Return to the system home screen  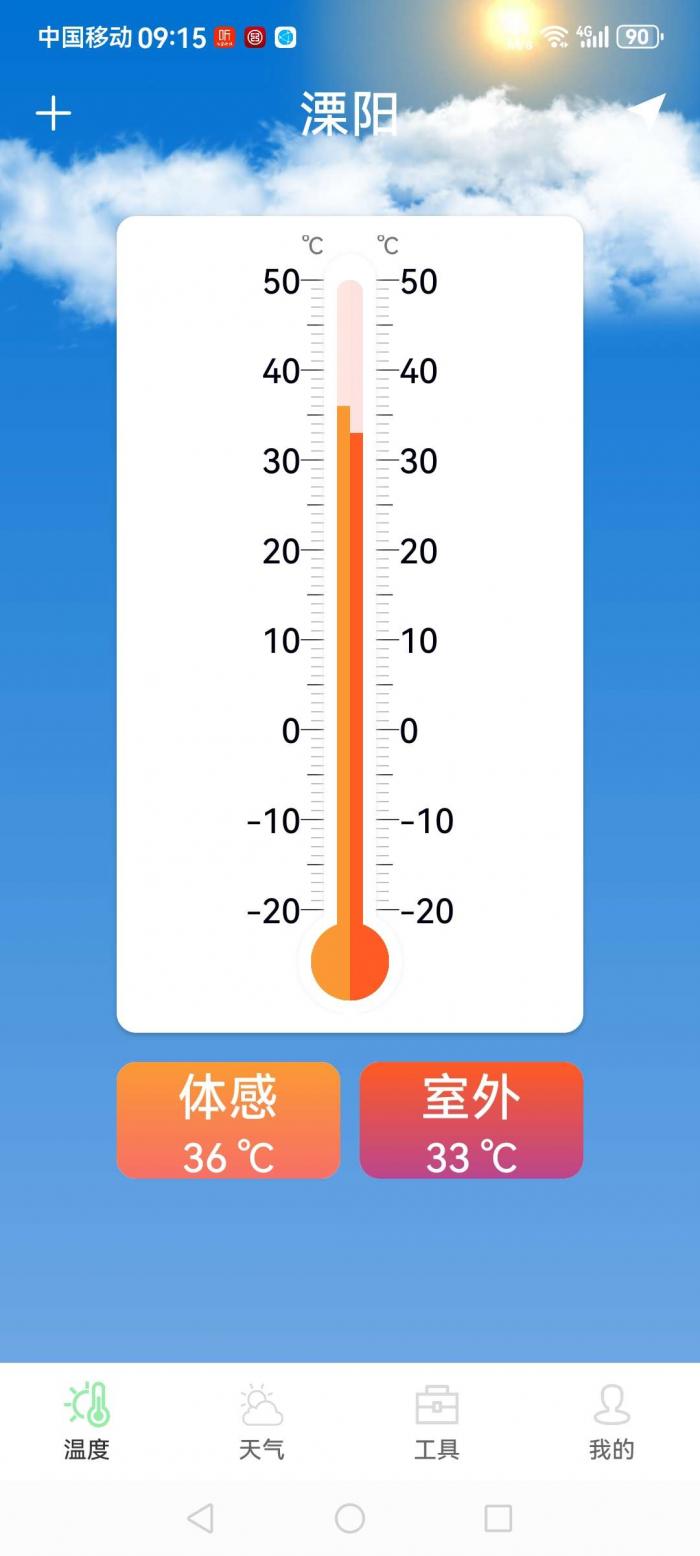(x=350, y=1518)
